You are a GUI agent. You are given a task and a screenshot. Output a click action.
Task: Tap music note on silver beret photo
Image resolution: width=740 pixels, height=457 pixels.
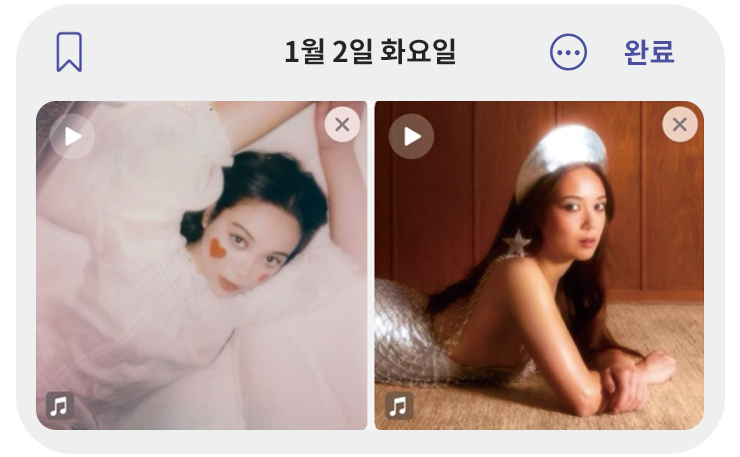coord(399,406)
